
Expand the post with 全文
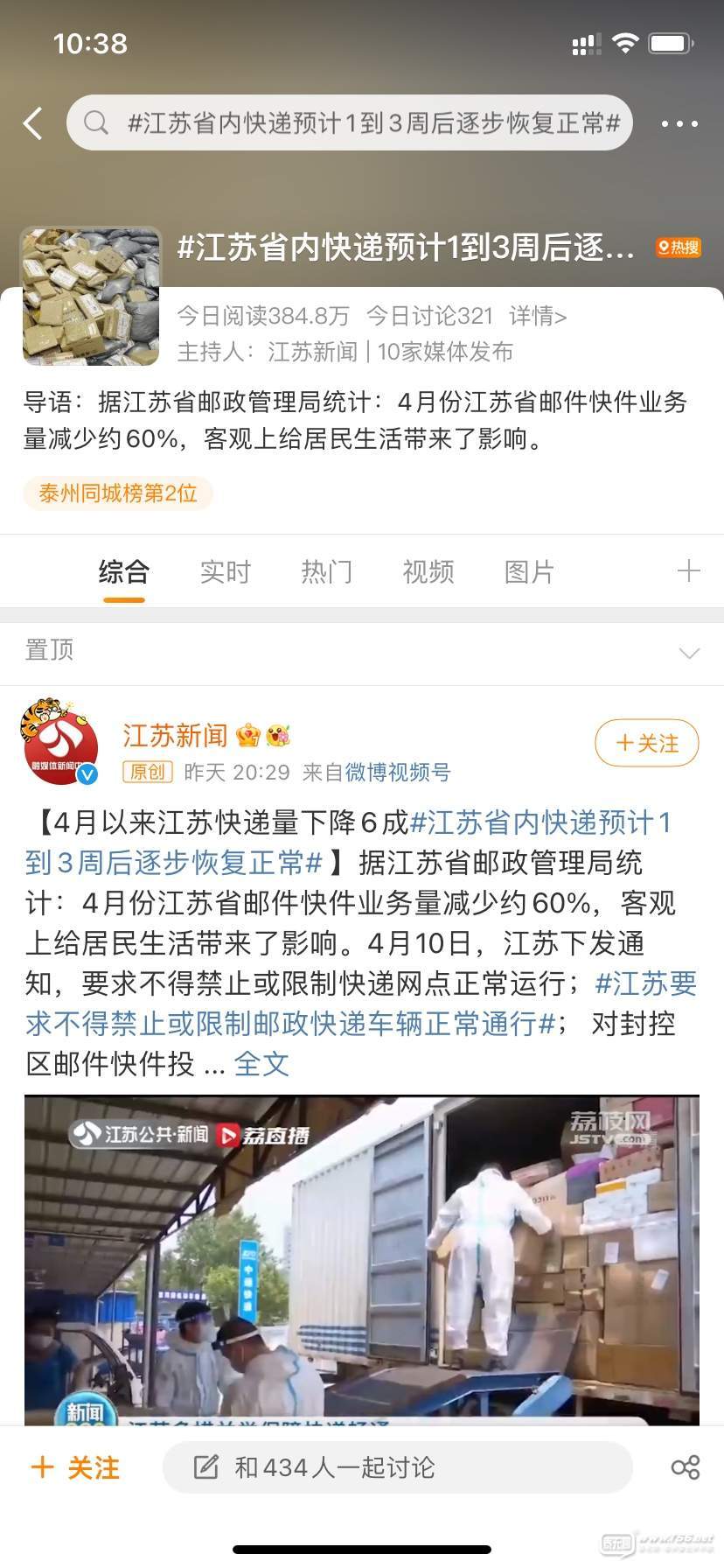point(261,1065)
